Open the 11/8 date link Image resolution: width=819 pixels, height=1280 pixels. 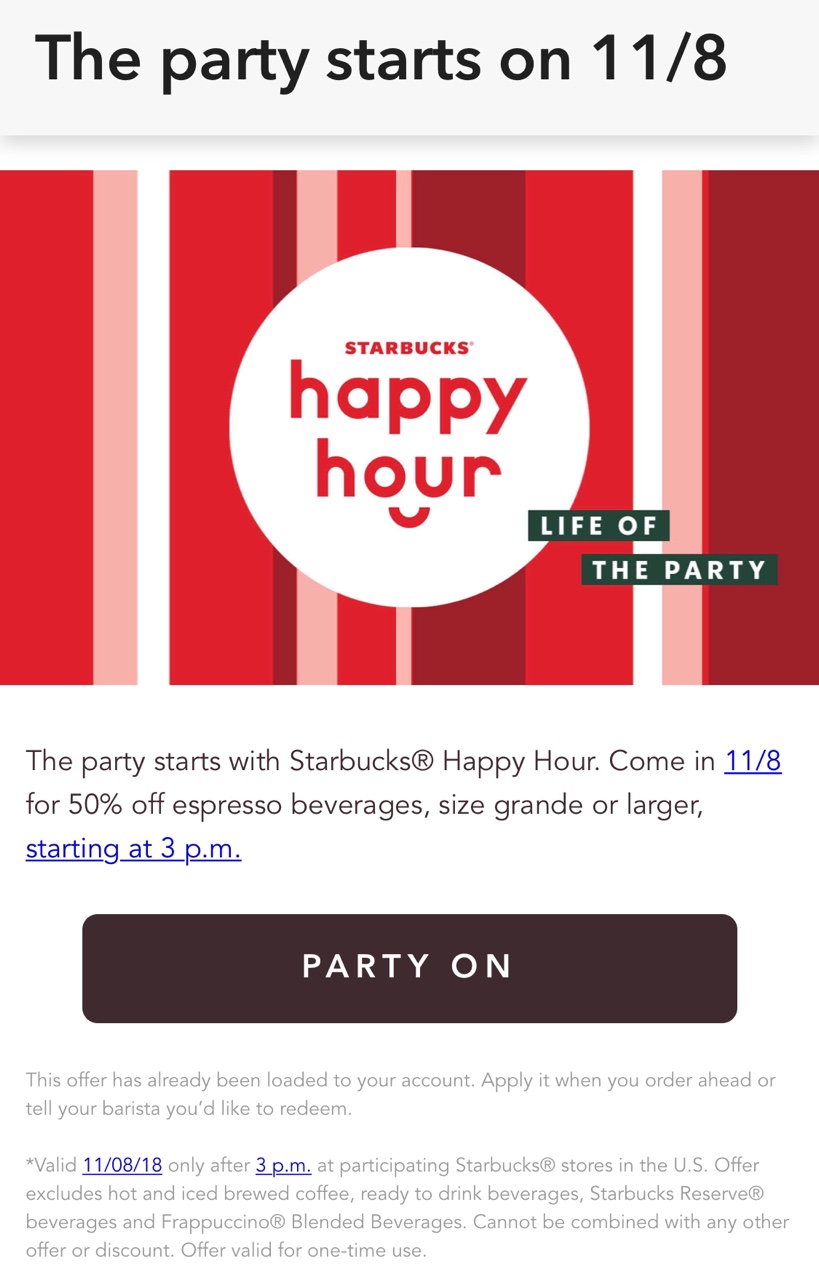752,761
